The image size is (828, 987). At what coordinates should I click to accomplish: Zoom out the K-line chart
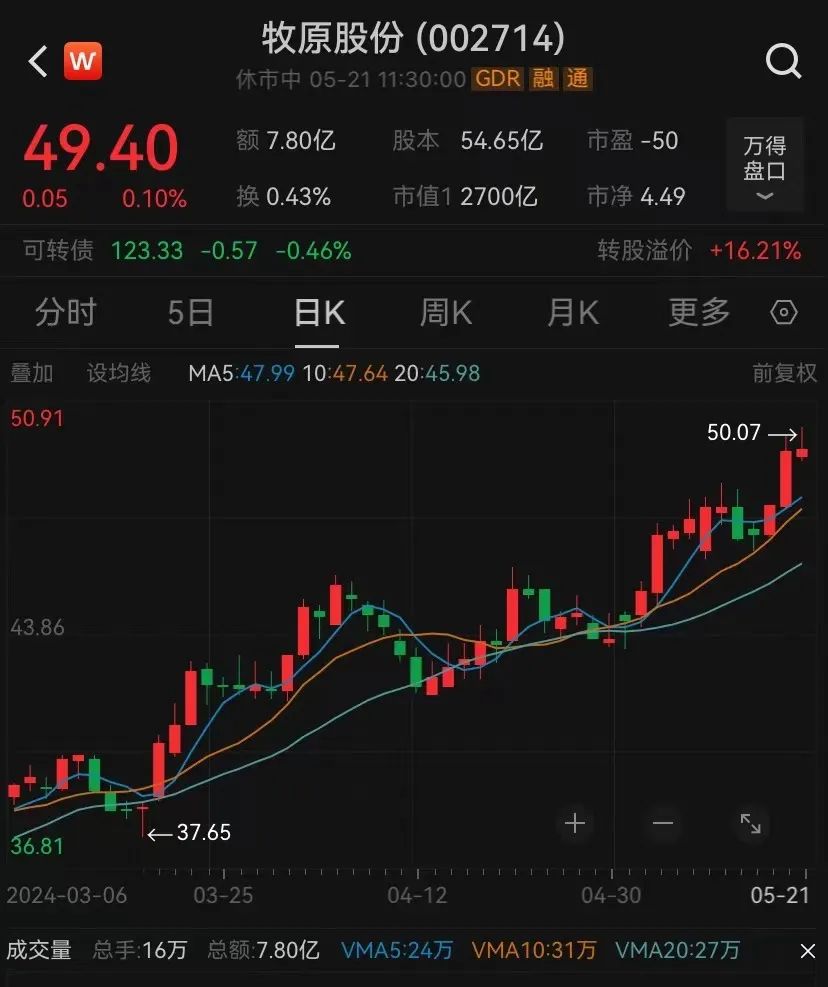(663, 824)
